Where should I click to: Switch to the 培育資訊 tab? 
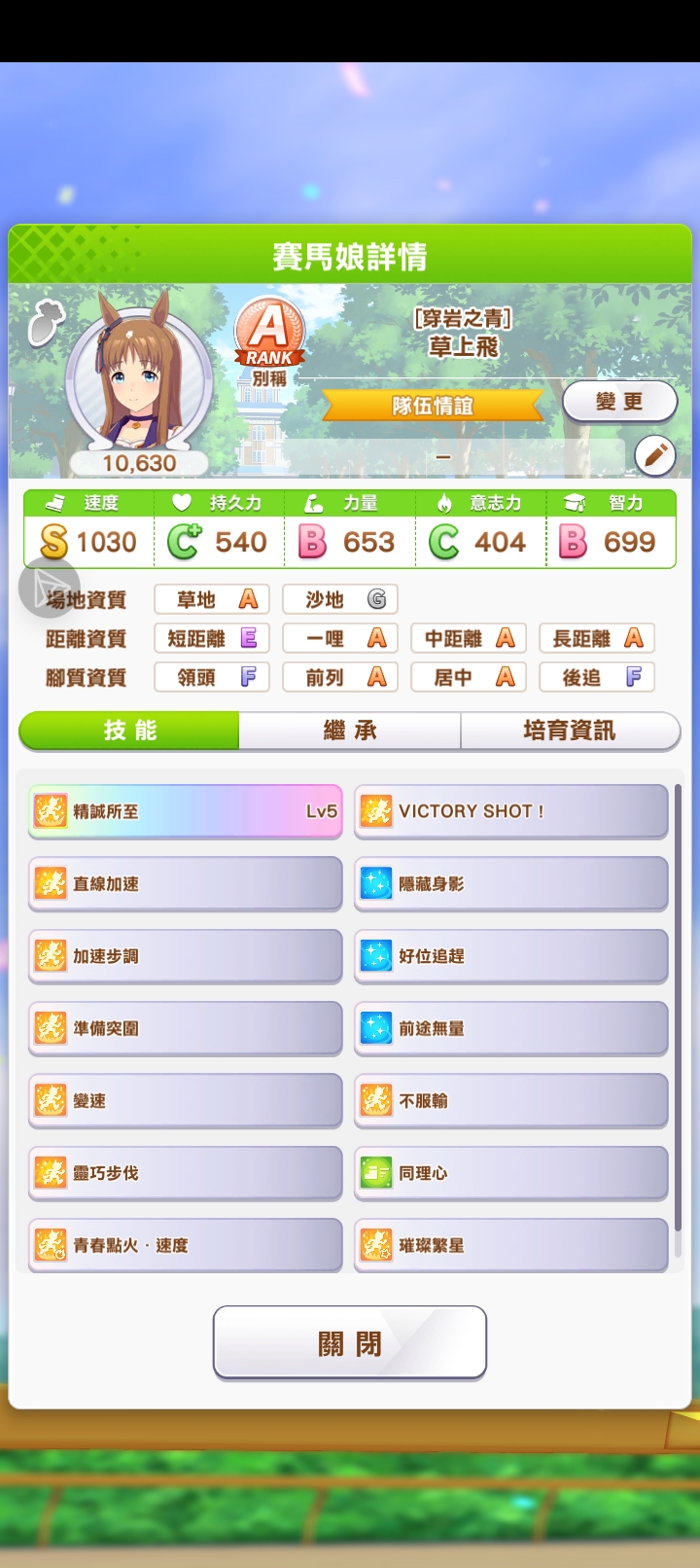pyautogui.click(x=569, y=731)
